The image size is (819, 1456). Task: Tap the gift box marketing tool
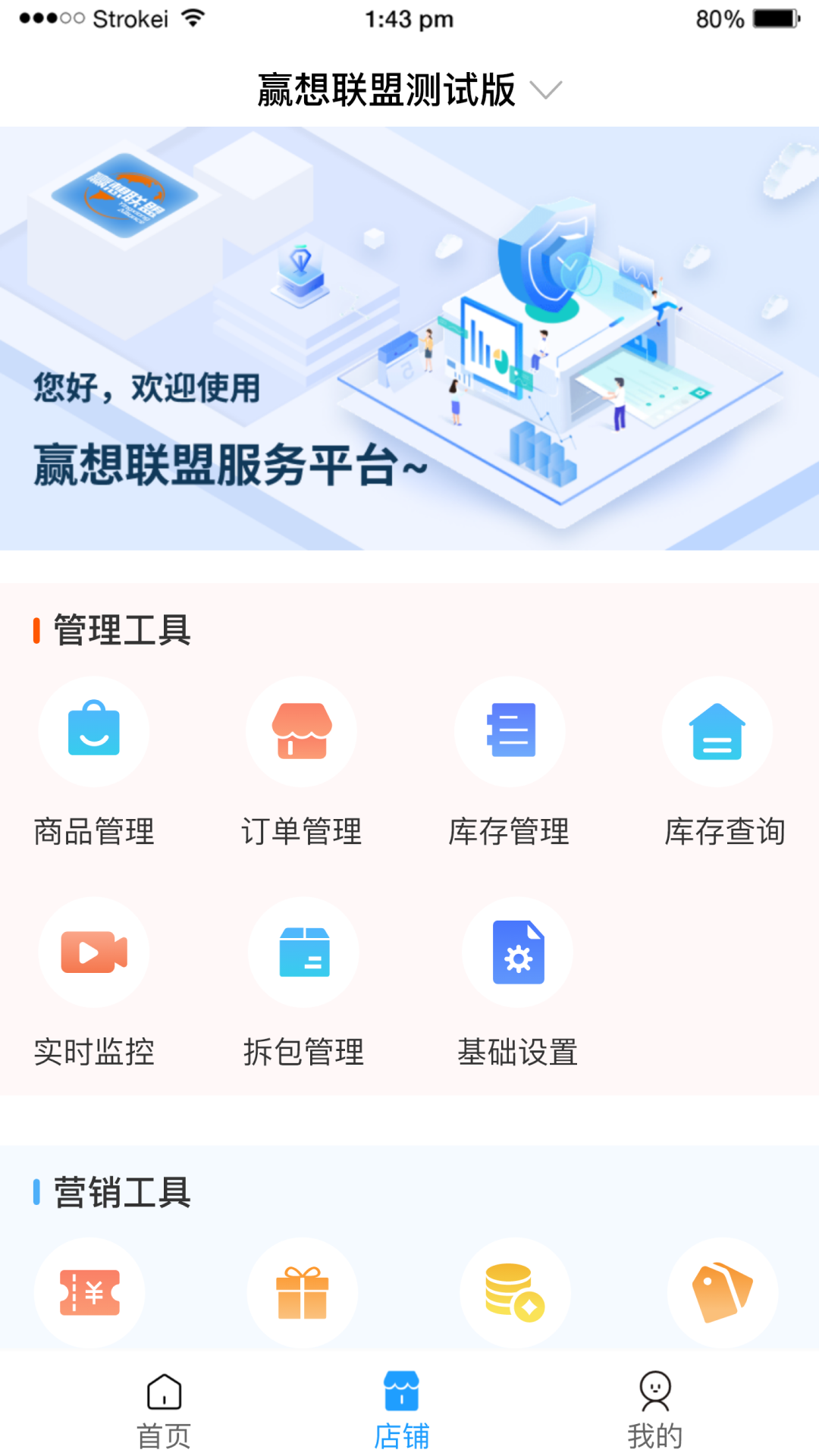click(302, 1292)
